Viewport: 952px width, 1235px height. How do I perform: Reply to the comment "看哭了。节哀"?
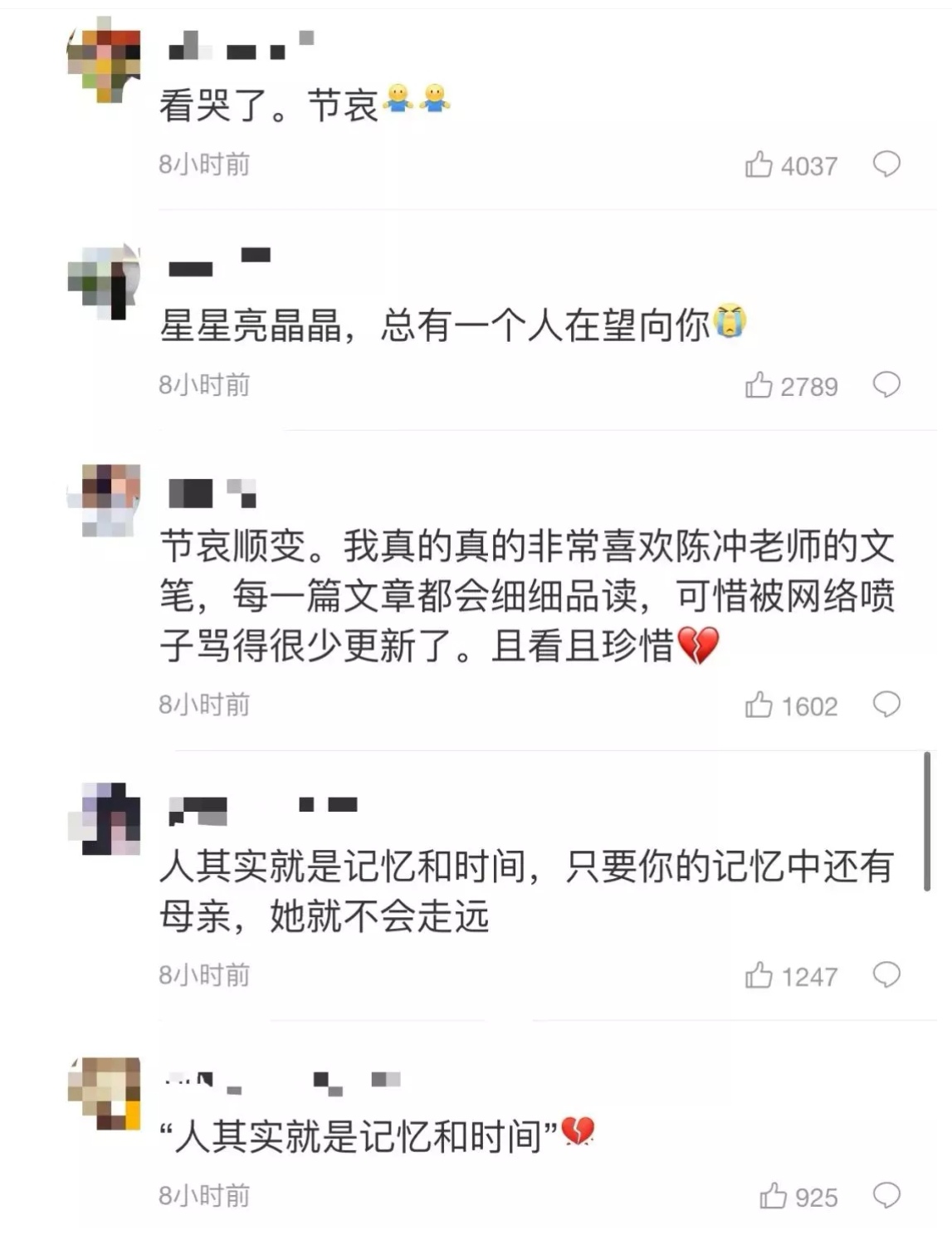[x=886, y=164]
